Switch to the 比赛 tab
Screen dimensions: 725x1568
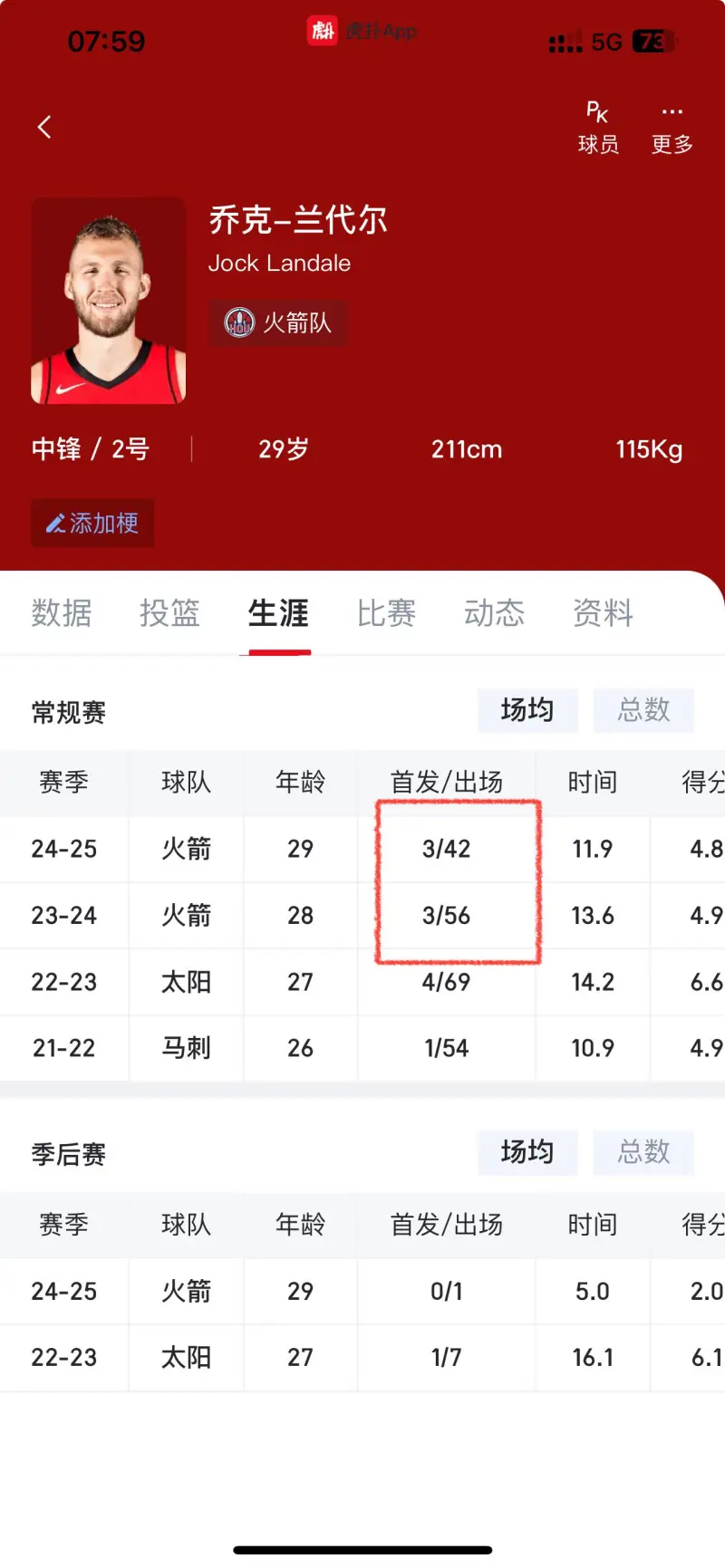tap(386, 613)
